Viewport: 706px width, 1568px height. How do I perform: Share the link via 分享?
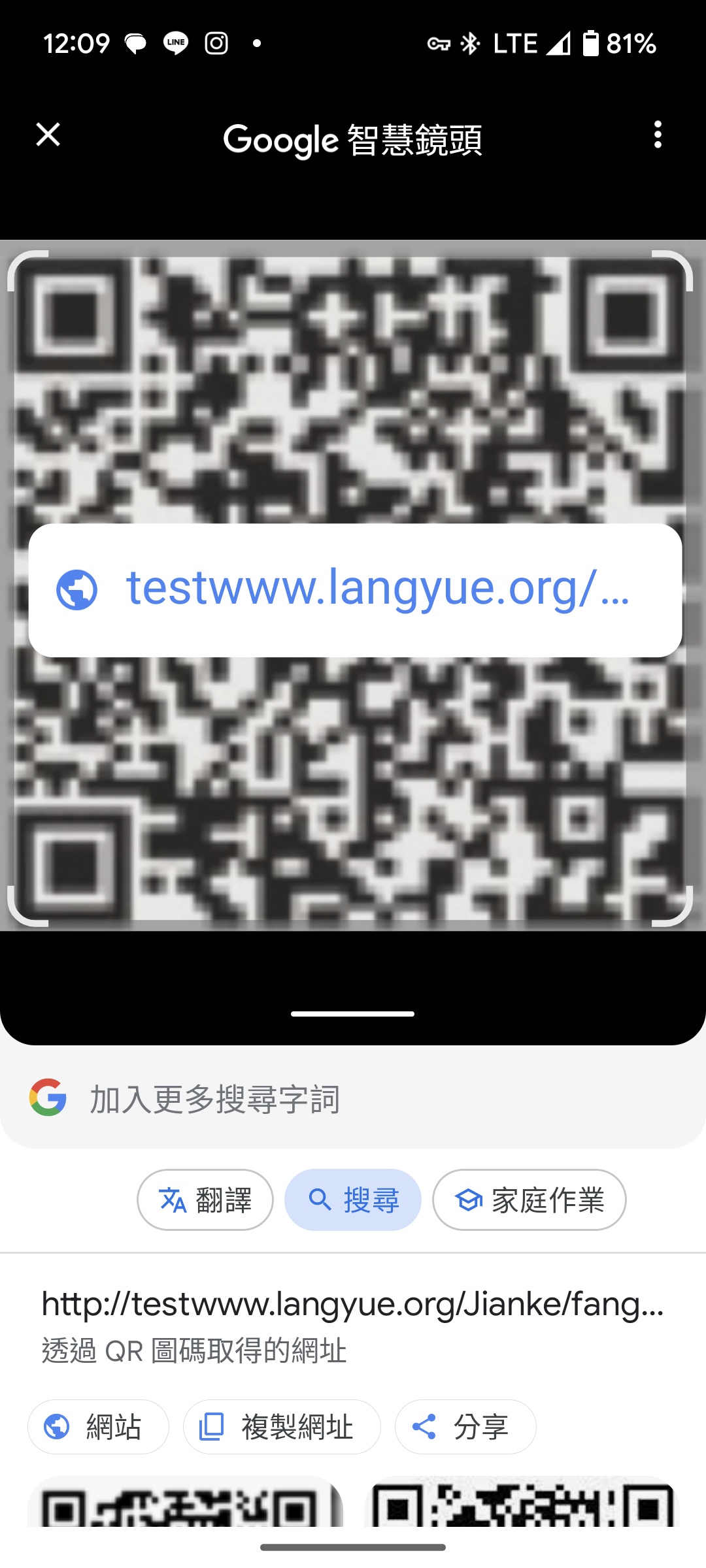465,1427
